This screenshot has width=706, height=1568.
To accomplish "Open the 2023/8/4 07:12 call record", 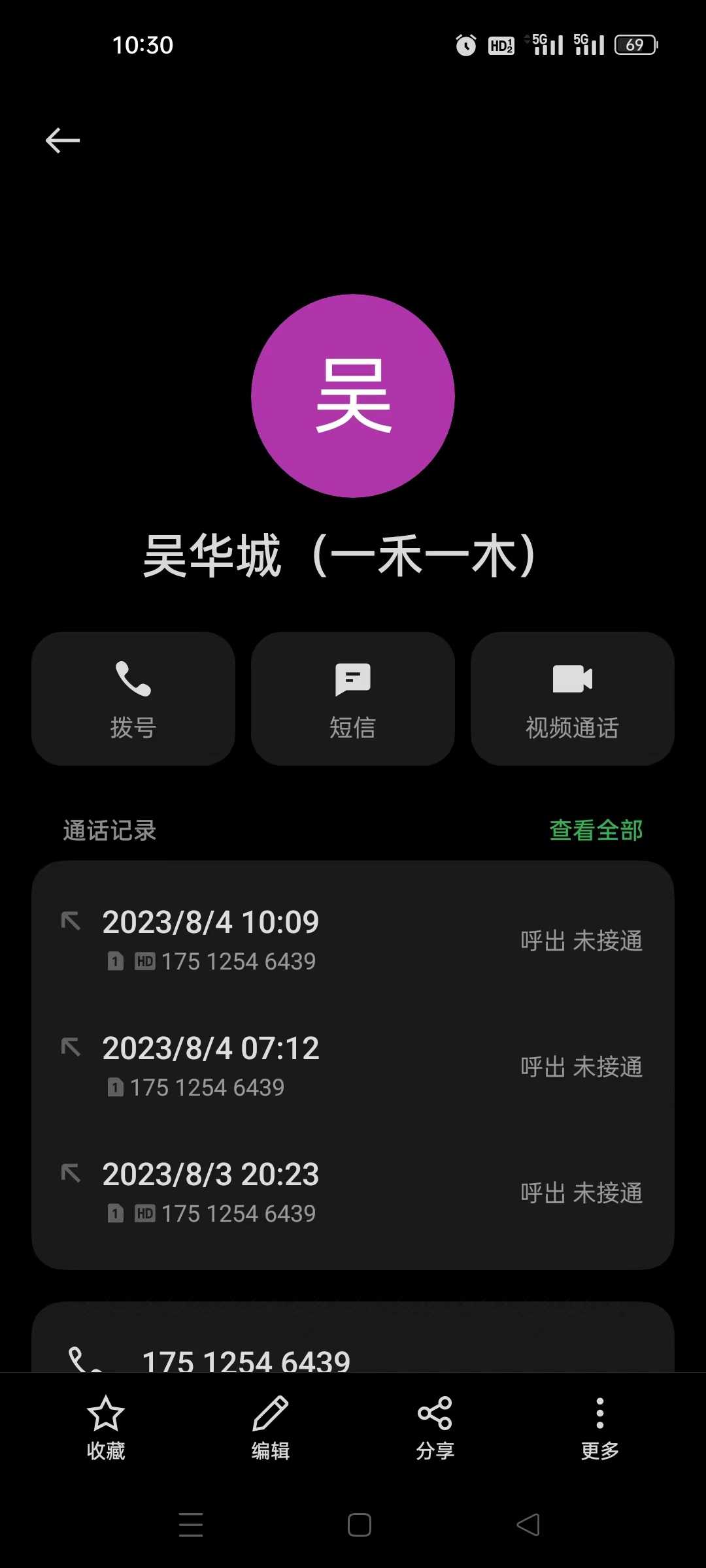I will pos(353,1066).
